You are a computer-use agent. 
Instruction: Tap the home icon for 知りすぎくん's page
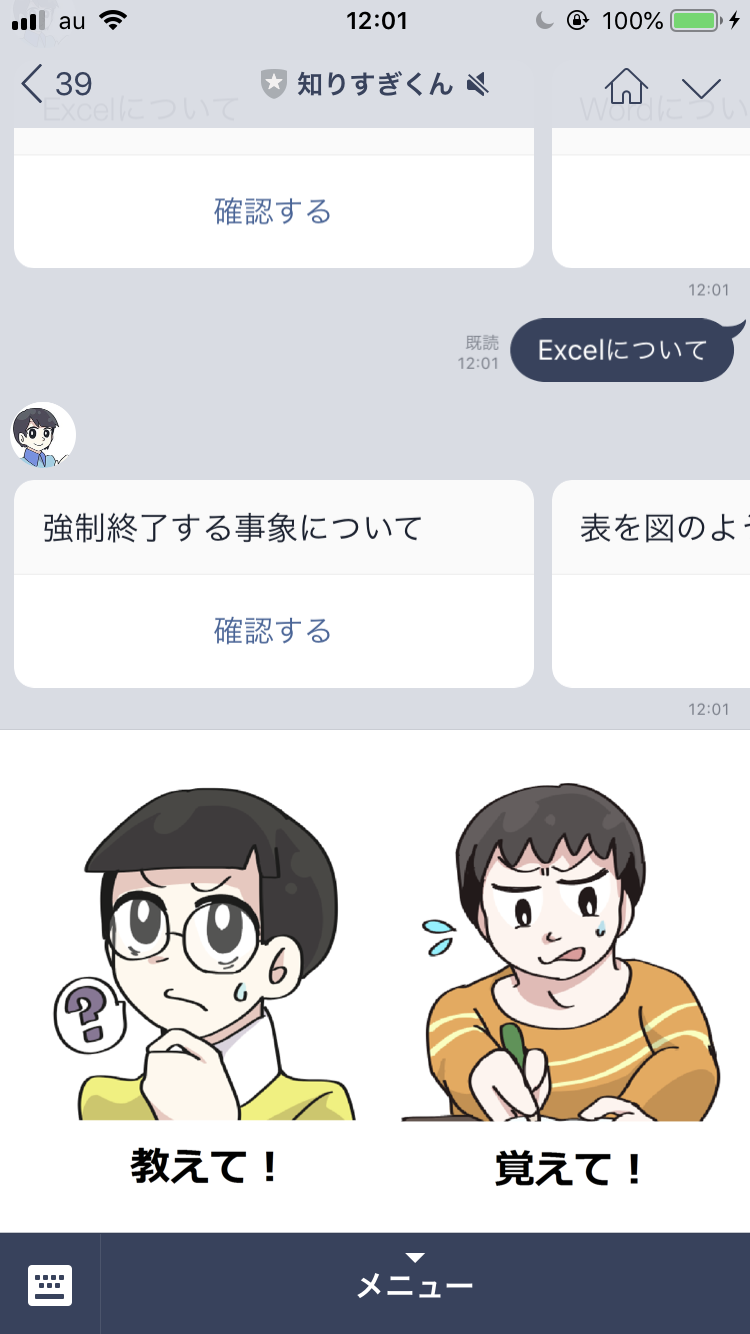click(x=627, y=87)
